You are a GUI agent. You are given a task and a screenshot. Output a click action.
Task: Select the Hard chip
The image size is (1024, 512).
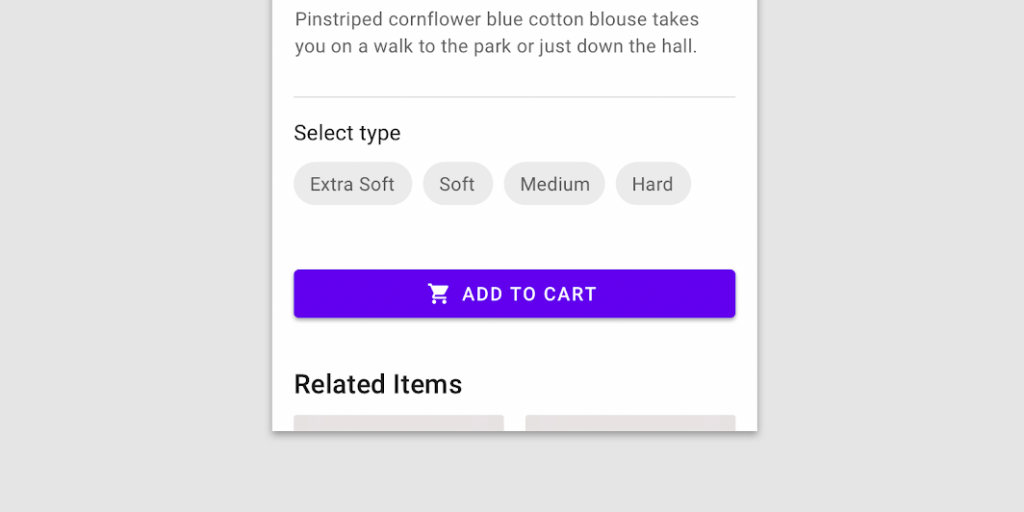(x=652, y=184)
